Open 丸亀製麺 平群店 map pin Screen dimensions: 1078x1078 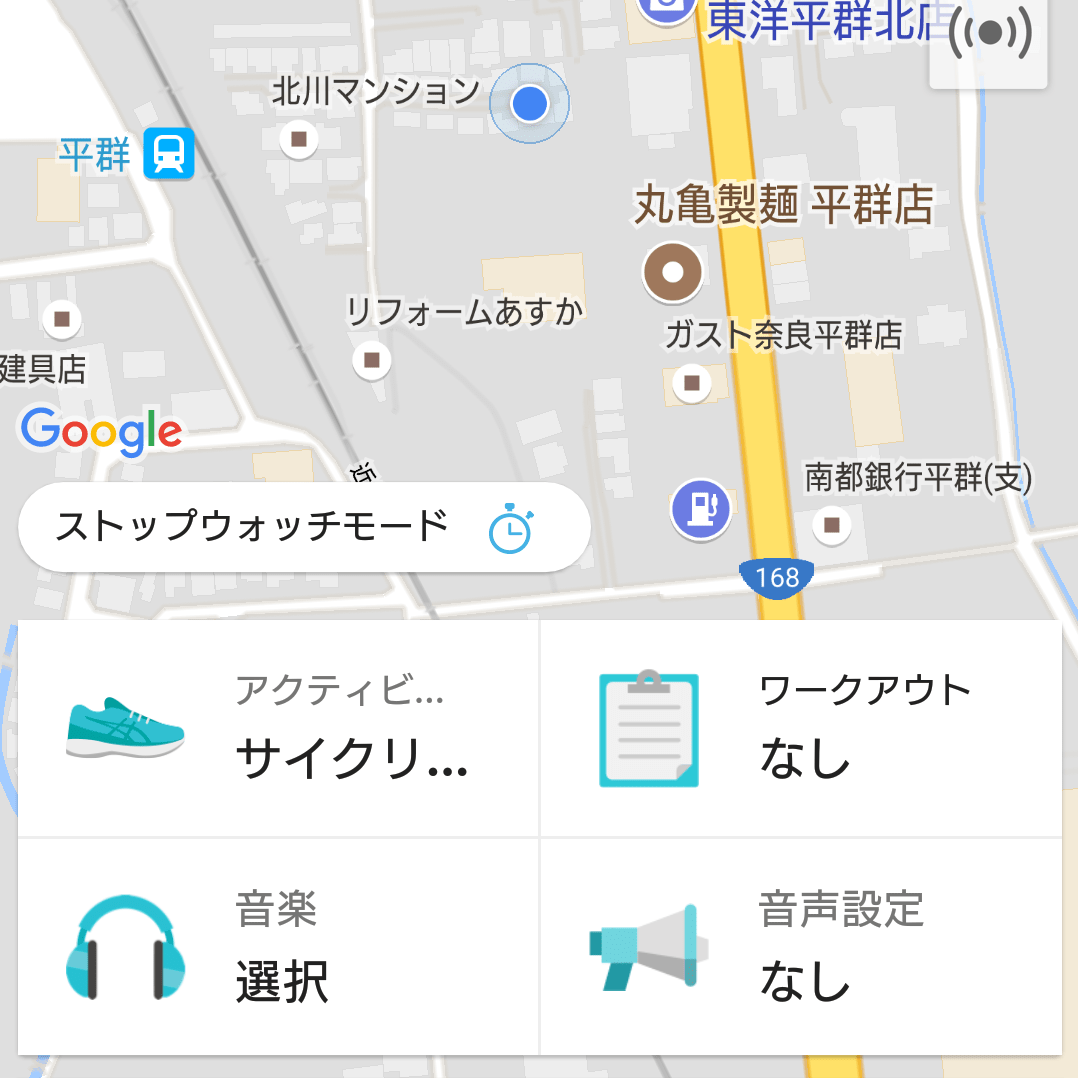tap(673, 272)
